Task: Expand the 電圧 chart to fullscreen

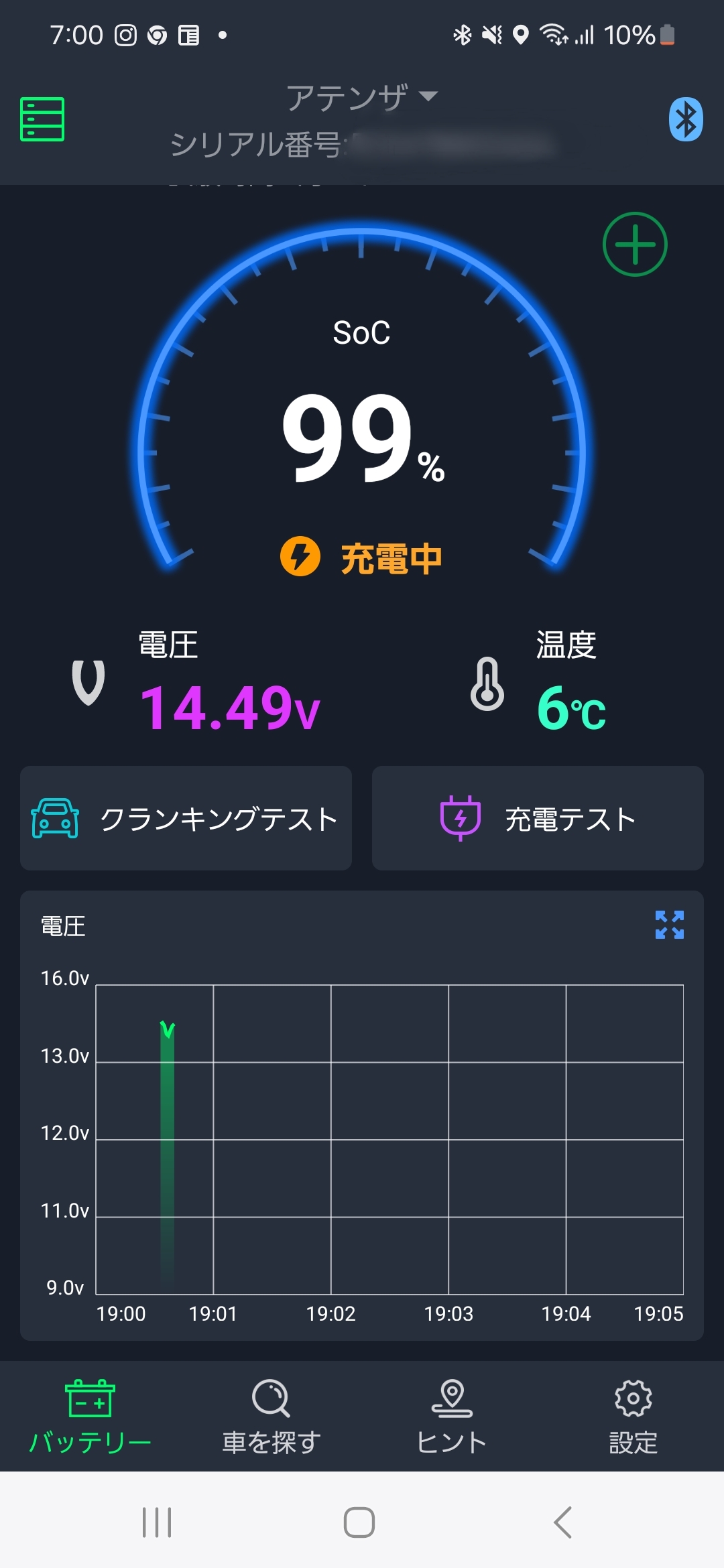Action: click(x=669, y=925)
